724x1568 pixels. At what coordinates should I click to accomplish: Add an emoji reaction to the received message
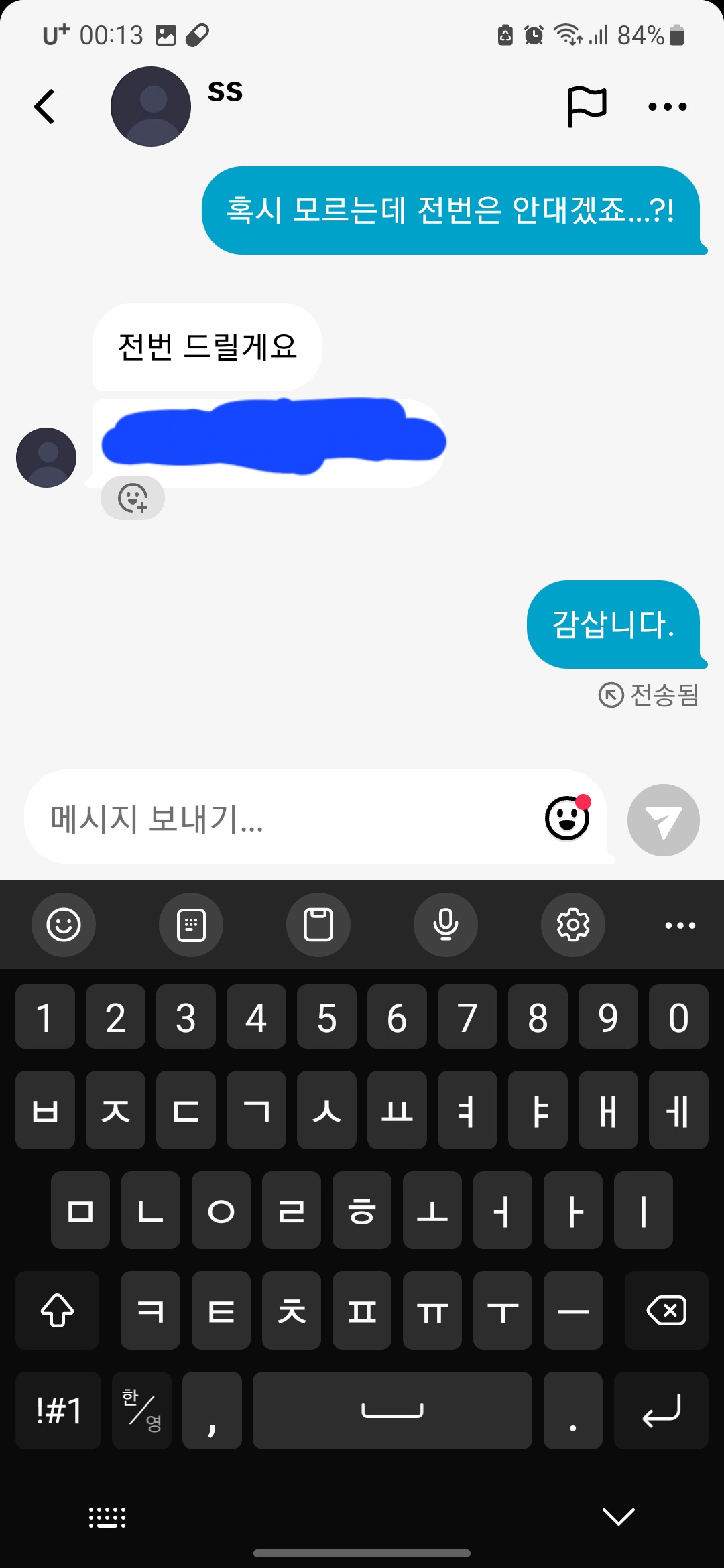tap(133, 498)
